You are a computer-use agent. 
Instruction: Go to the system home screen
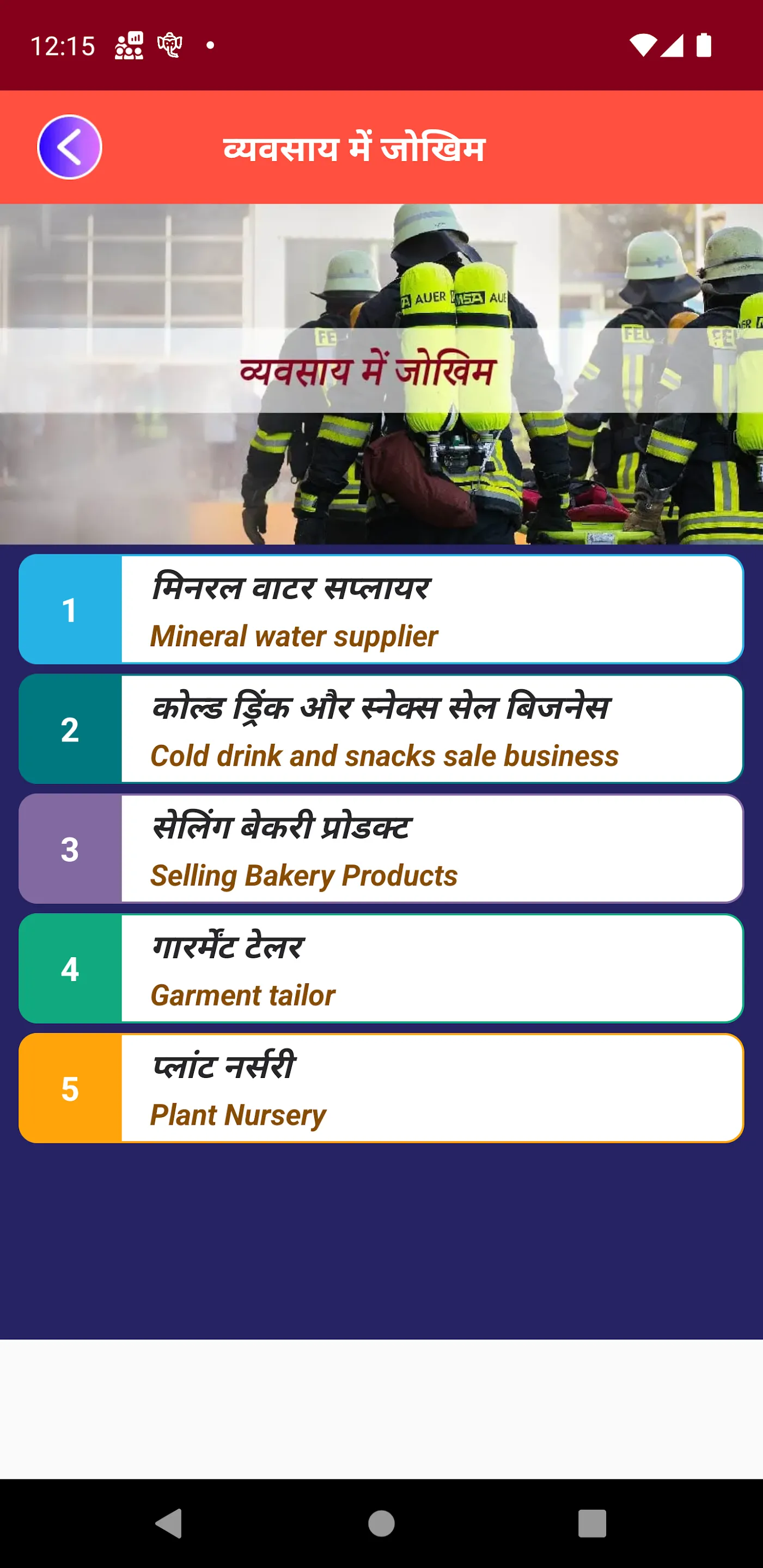pyautogui.click(x=381, y=1523)
